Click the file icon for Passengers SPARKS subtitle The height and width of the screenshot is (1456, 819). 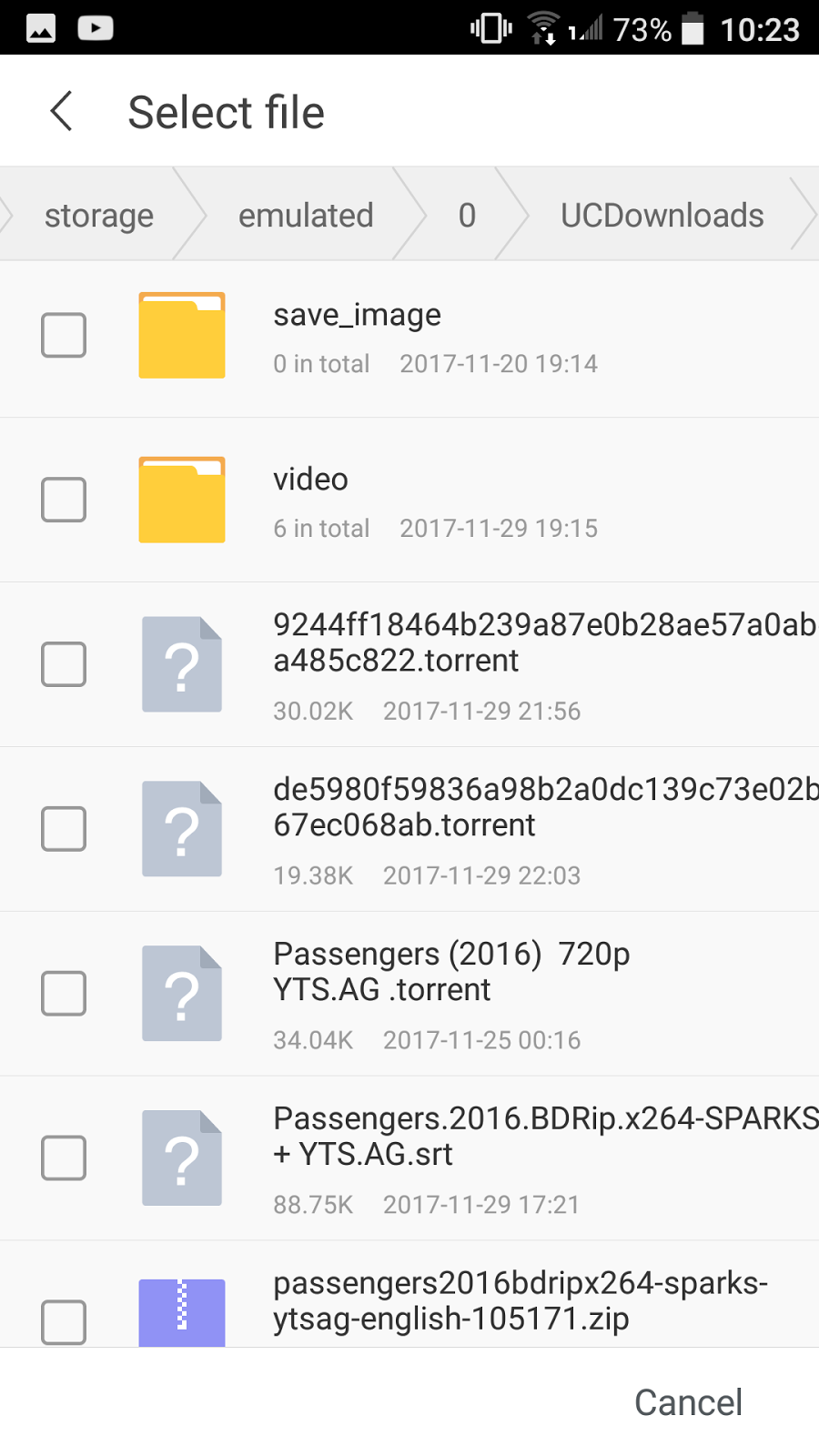click(181, 1158)
